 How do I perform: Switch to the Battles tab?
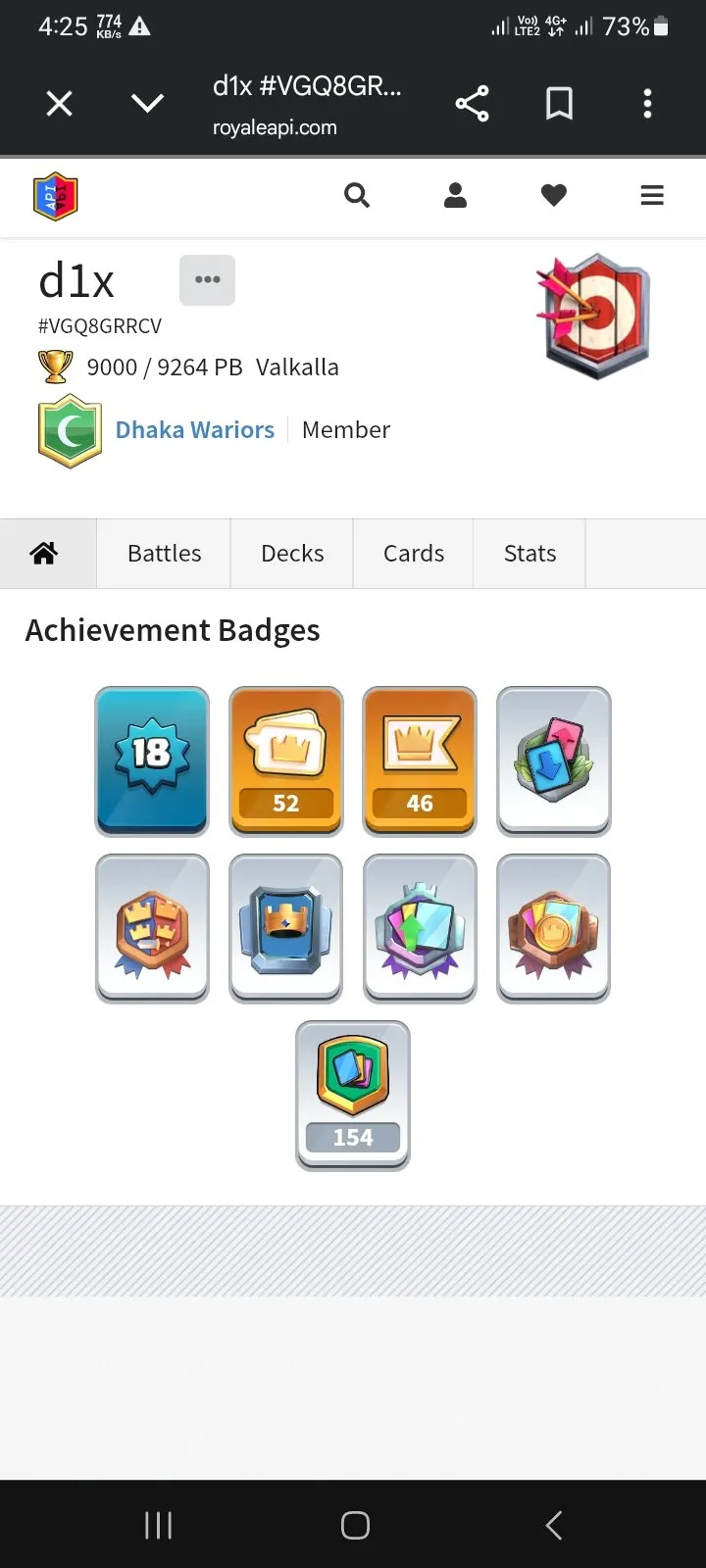[x=164, y=554]
